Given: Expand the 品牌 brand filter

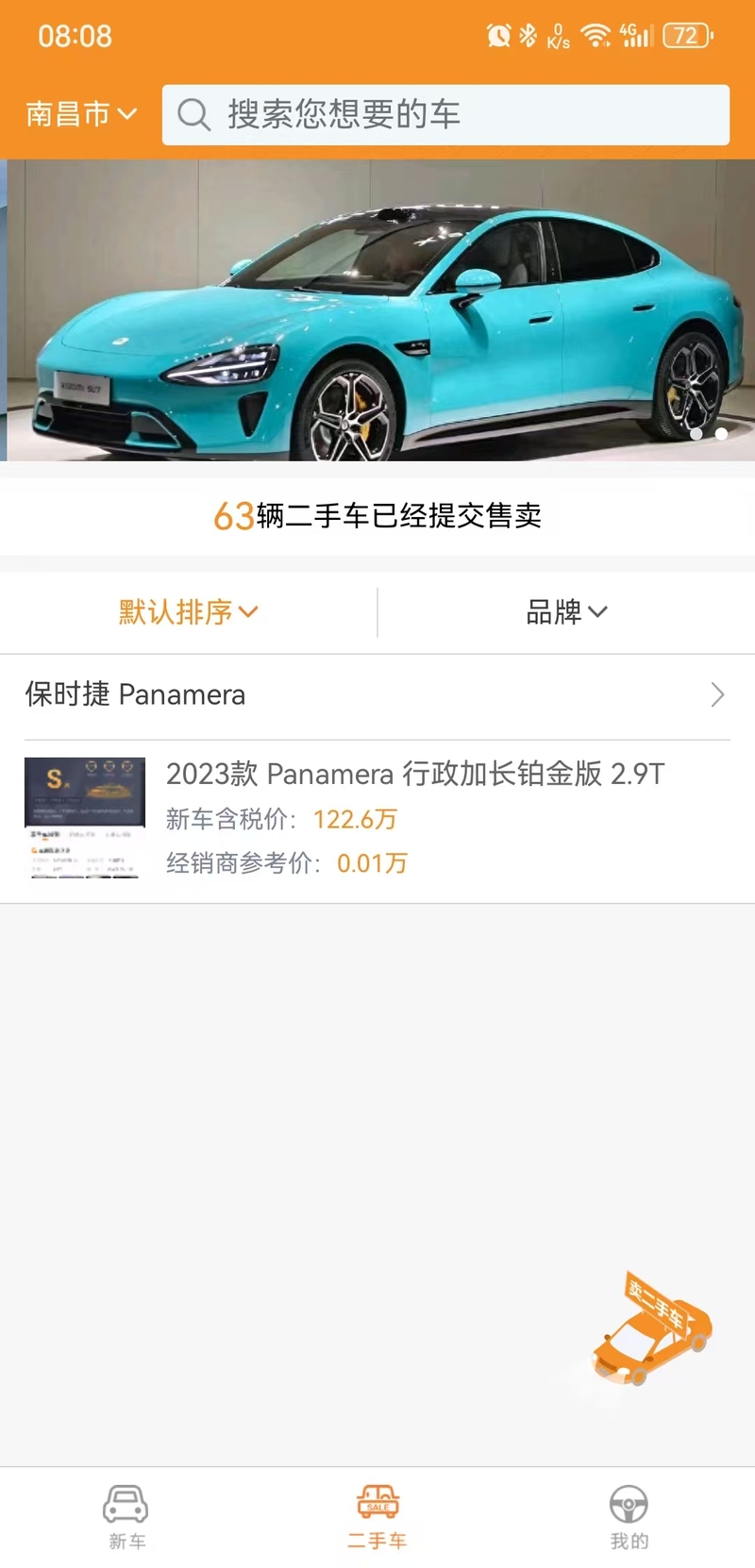Looking at the screenshot, I should coord(565,612).
